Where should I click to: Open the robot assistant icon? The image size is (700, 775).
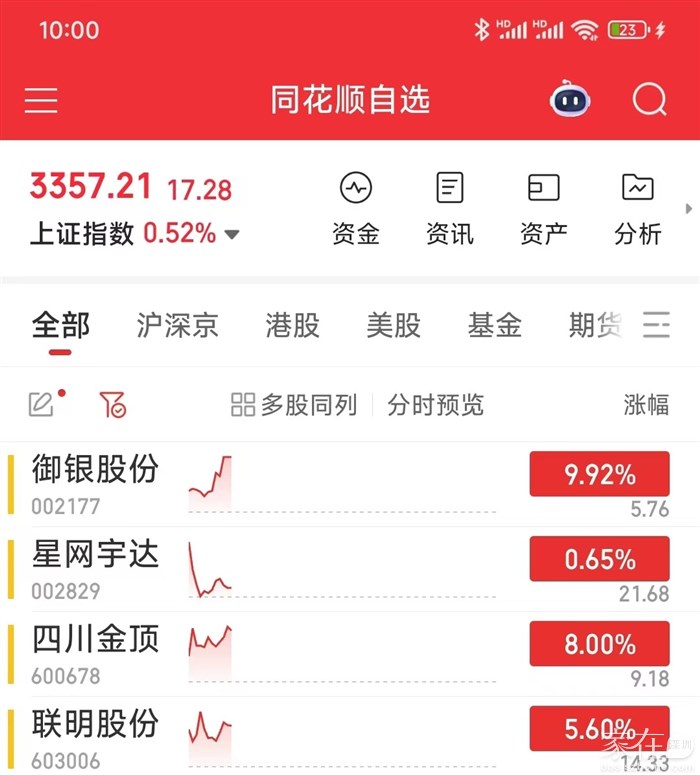570,100
